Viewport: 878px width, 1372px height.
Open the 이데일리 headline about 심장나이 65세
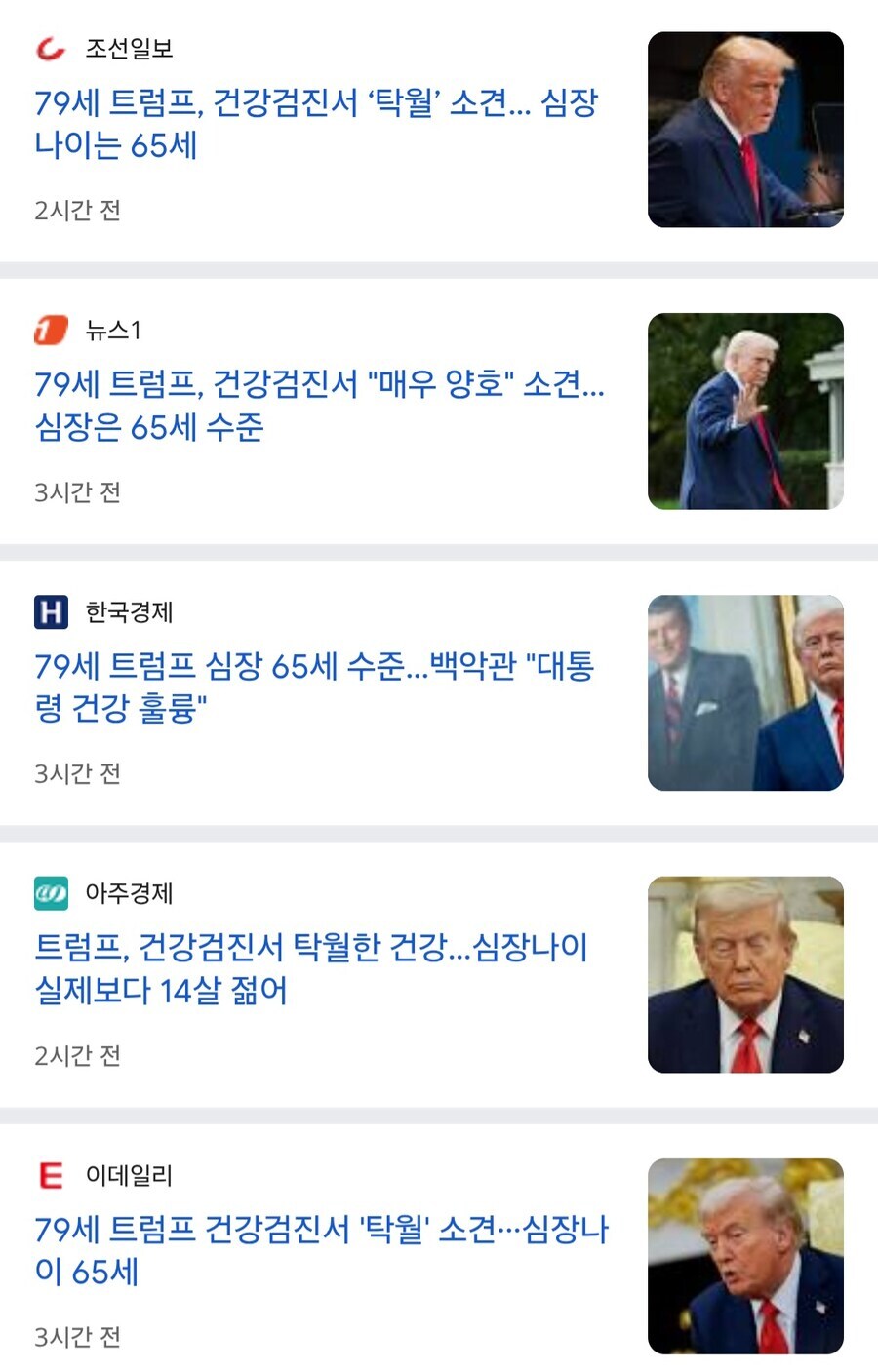(320, 1249)
